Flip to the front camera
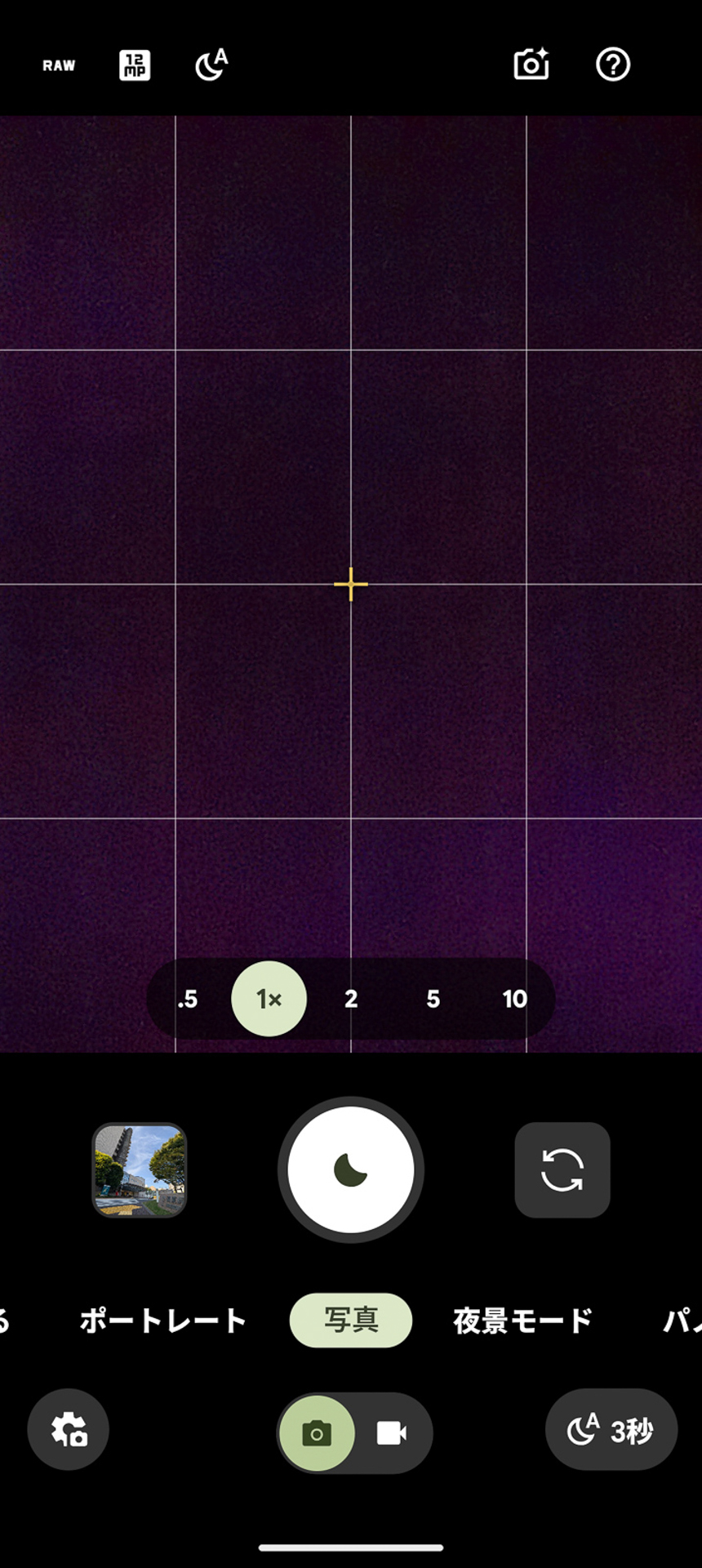The width and height of the screenshot is (702, 1568). pos(562,1169)
